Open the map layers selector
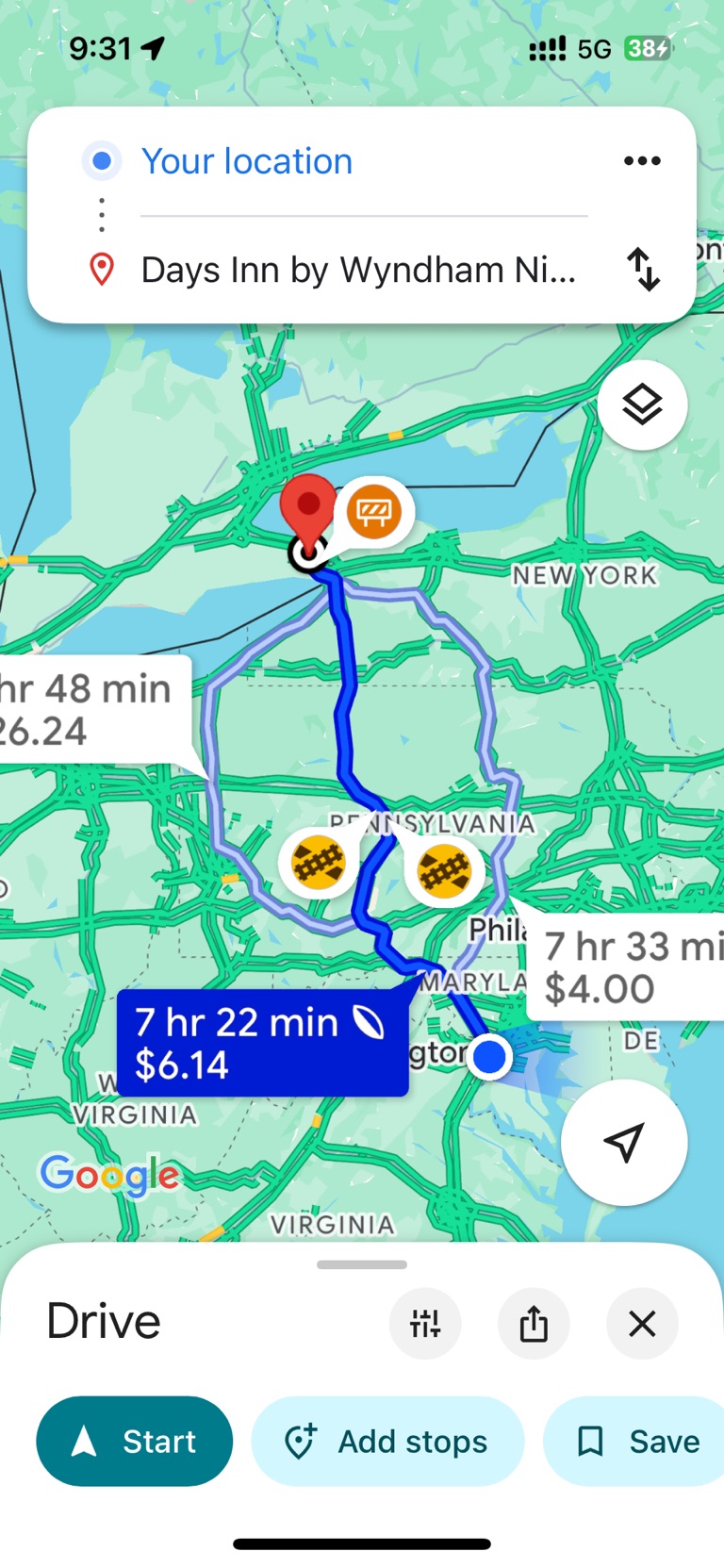 click(642, 405)
